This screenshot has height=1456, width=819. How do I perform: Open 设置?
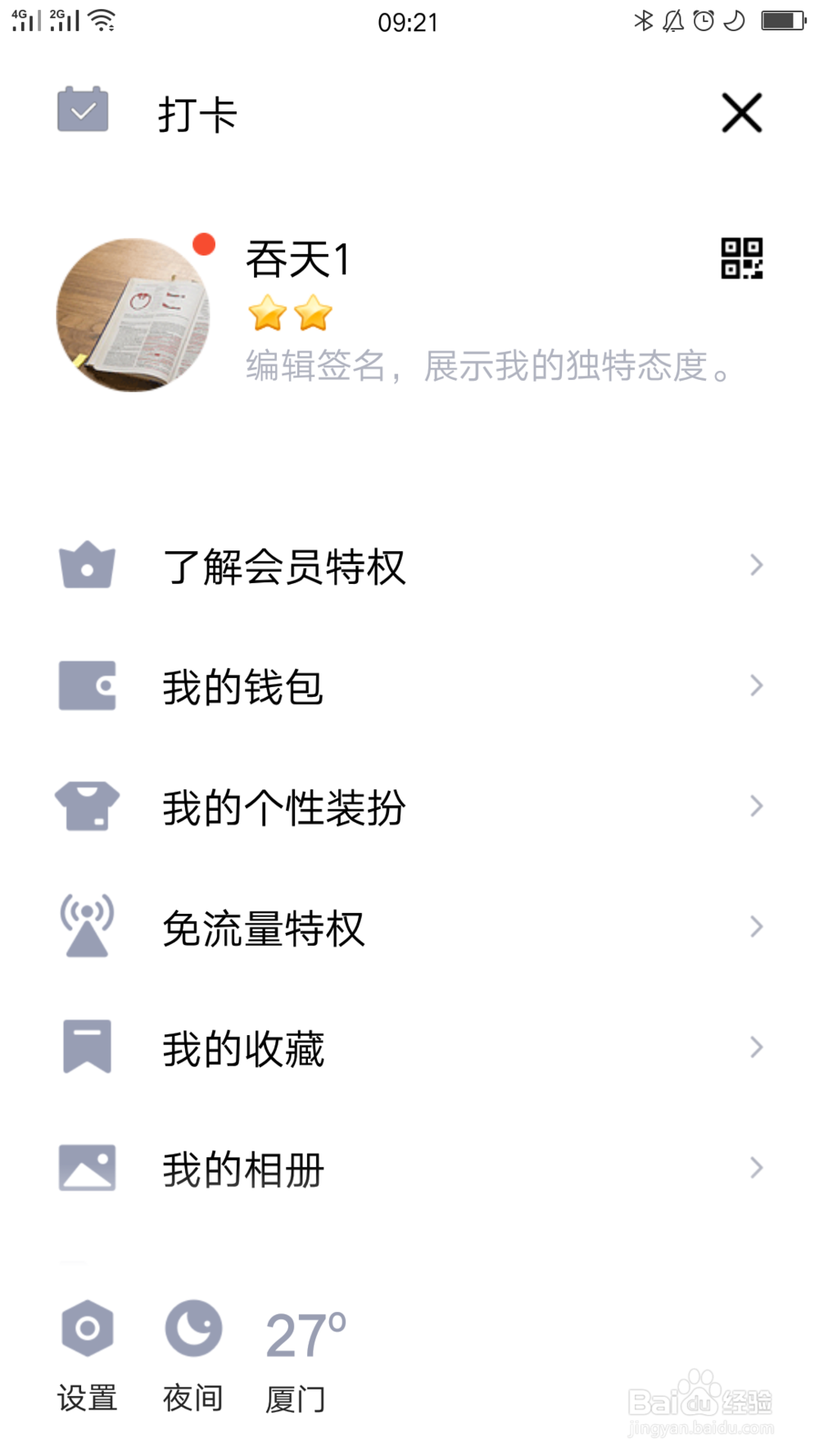[87, 1353]
